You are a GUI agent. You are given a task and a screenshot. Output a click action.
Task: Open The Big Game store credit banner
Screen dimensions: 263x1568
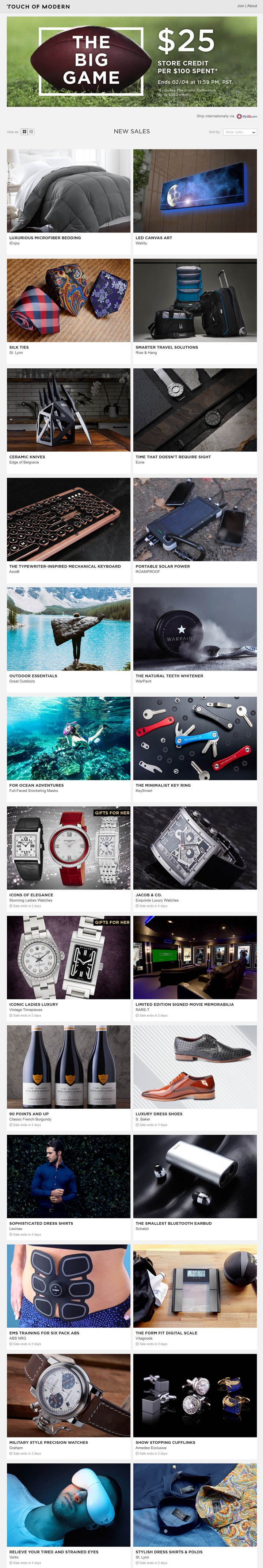pos(131,61)
